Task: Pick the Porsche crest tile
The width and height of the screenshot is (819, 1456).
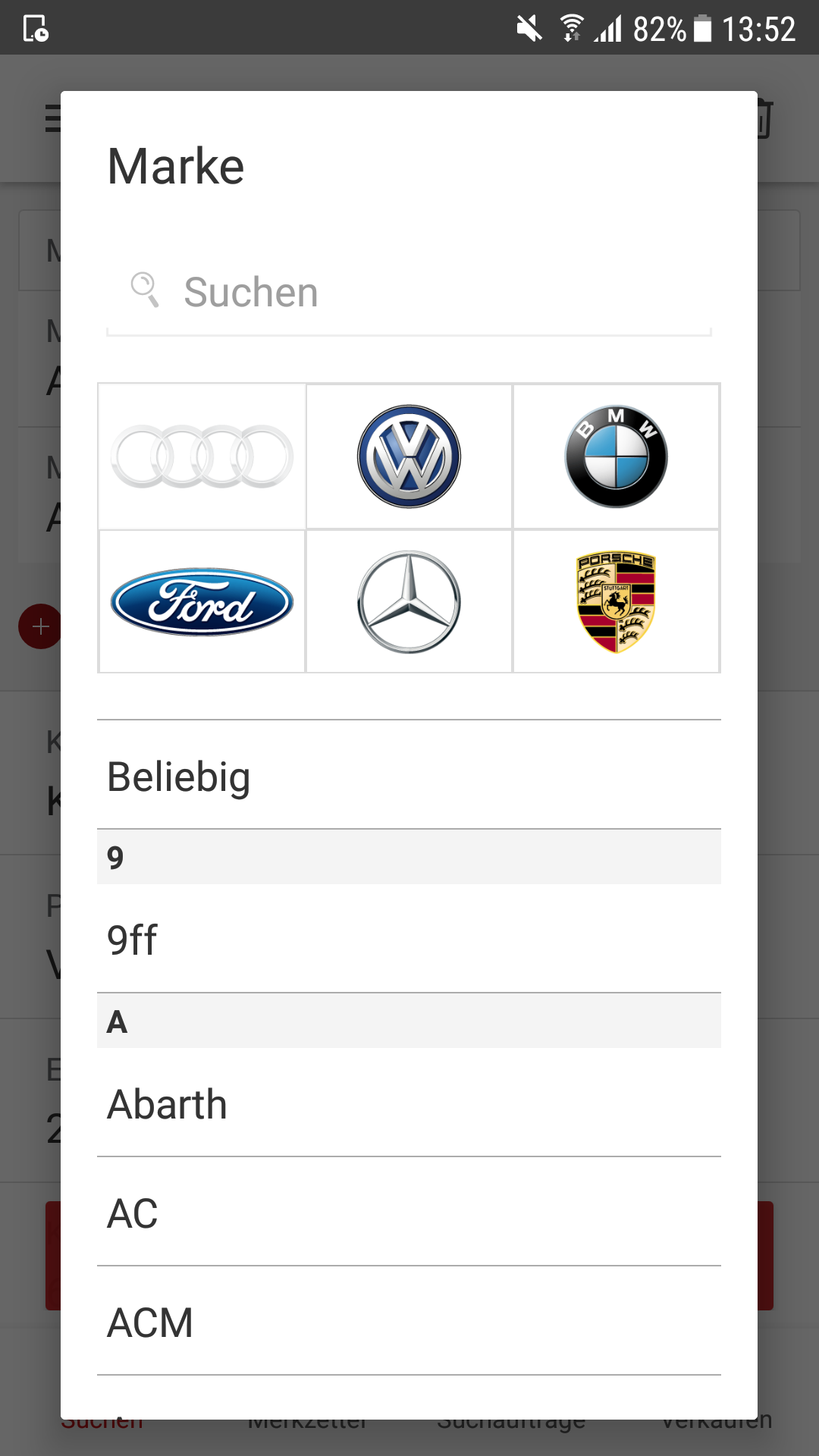Action: (616, 601)
